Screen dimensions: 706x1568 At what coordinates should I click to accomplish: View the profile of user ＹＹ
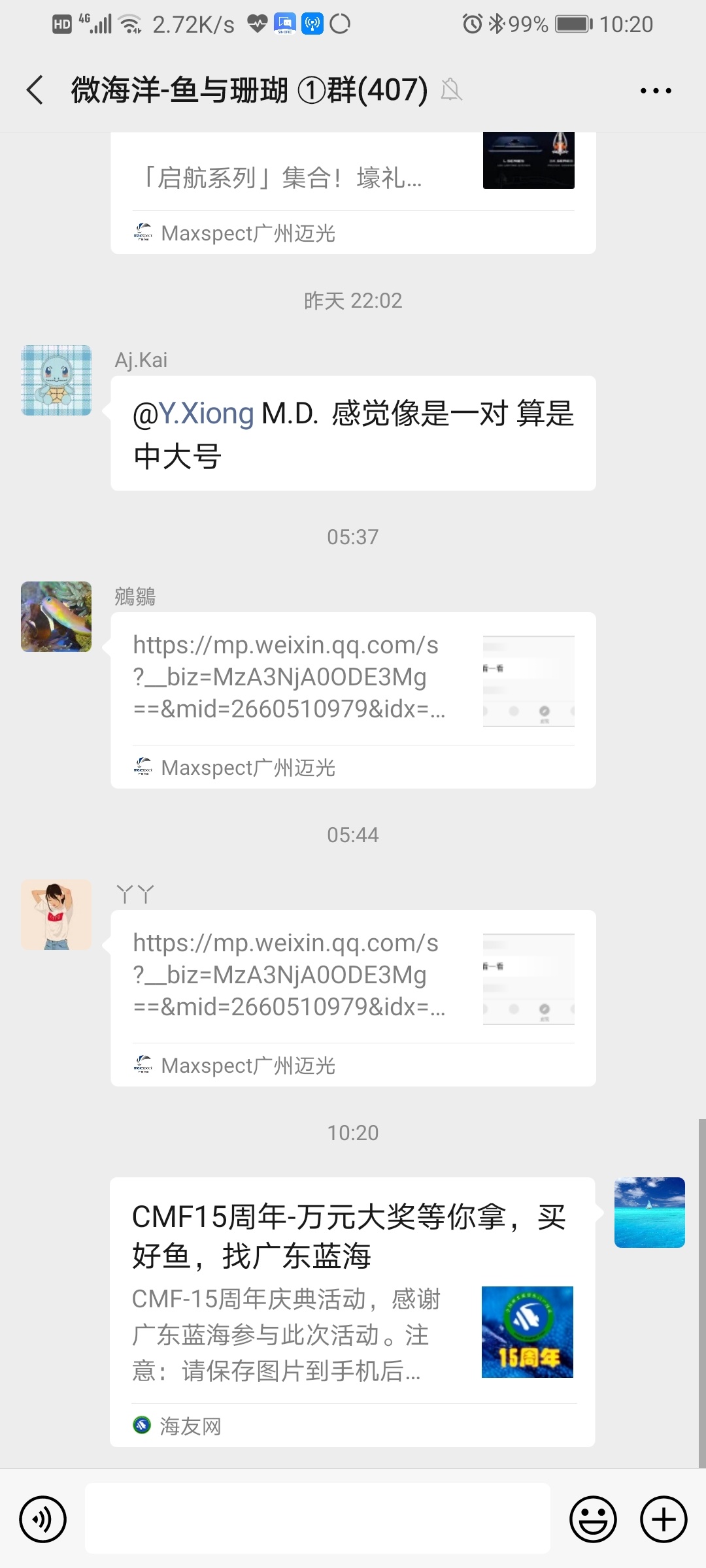[x=56, y=915]
